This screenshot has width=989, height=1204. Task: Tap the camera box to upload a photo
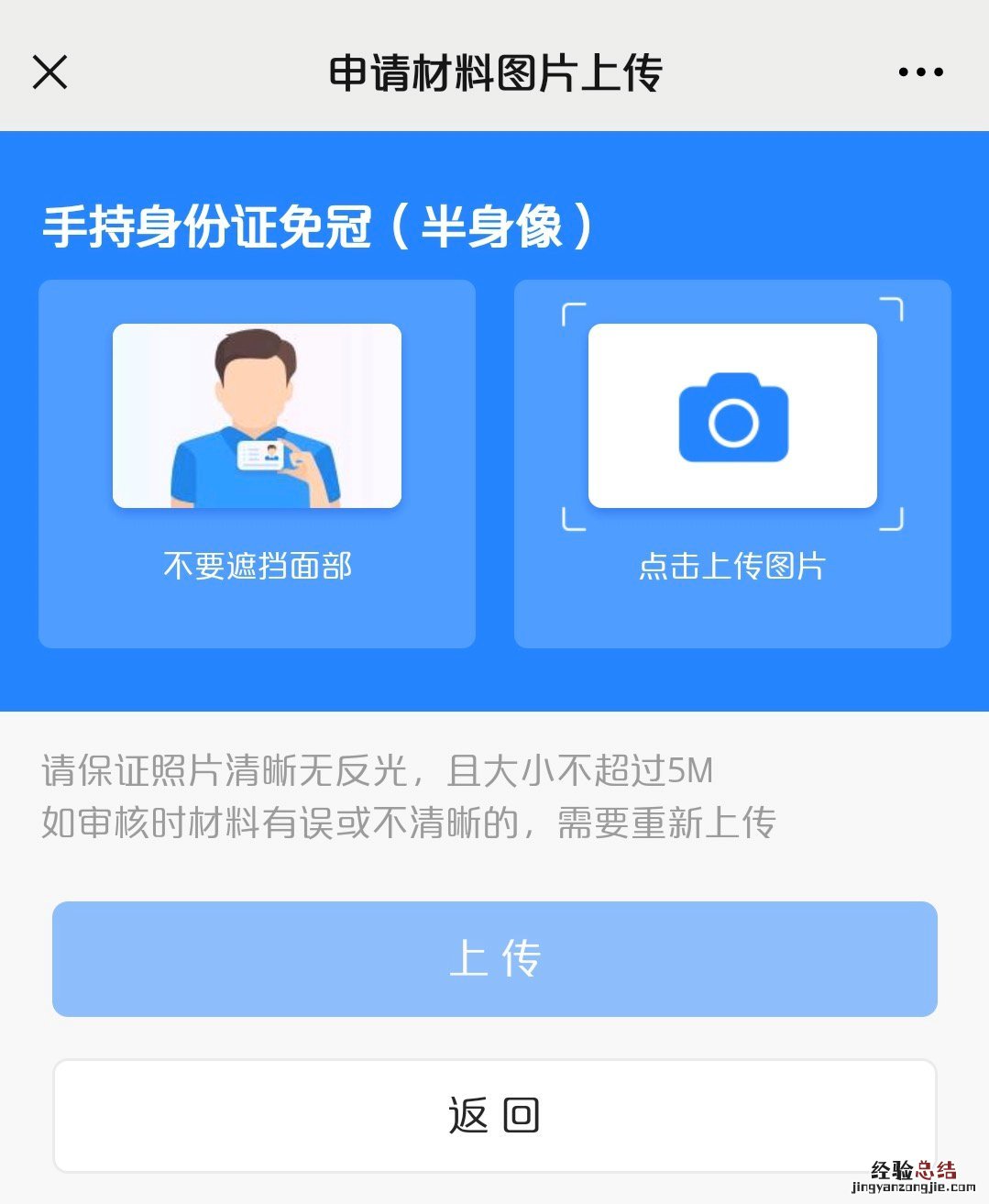tap(732, 416)
